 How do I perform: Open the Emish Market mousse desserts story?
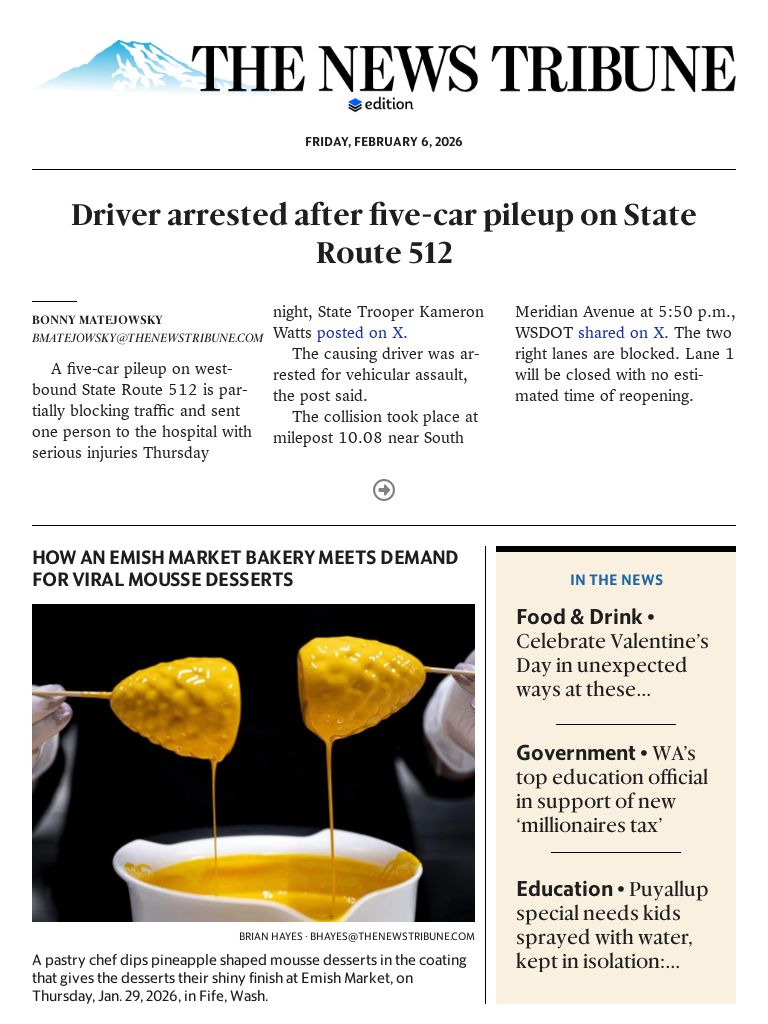245,568
